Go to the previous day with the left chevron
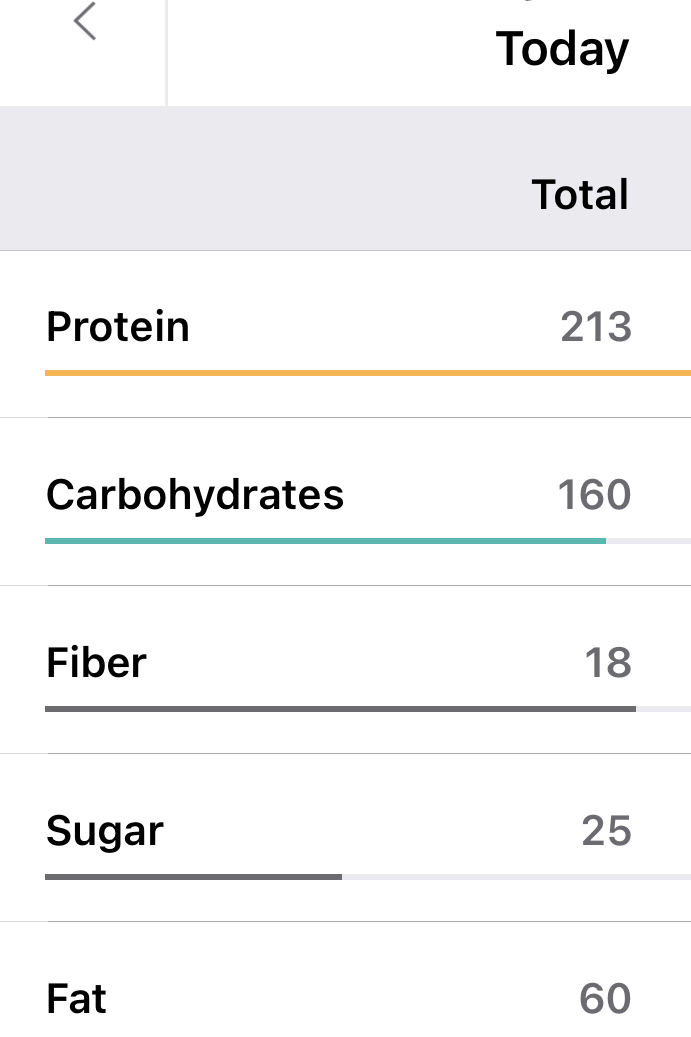The height and width of the screenshot is (1037, 691). tap(85, 22)
